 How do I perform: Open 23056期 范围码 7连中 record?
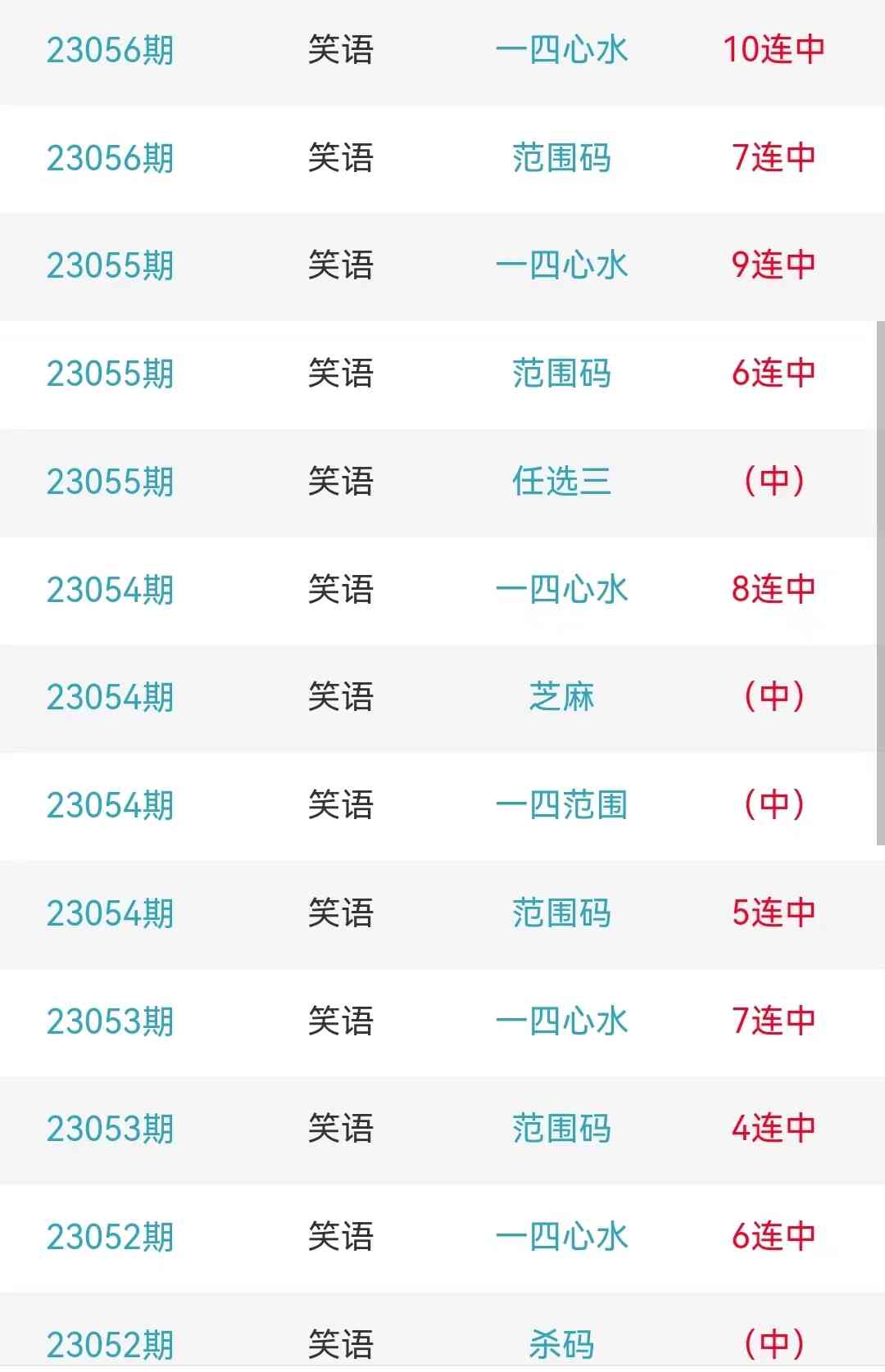(561, 158)
